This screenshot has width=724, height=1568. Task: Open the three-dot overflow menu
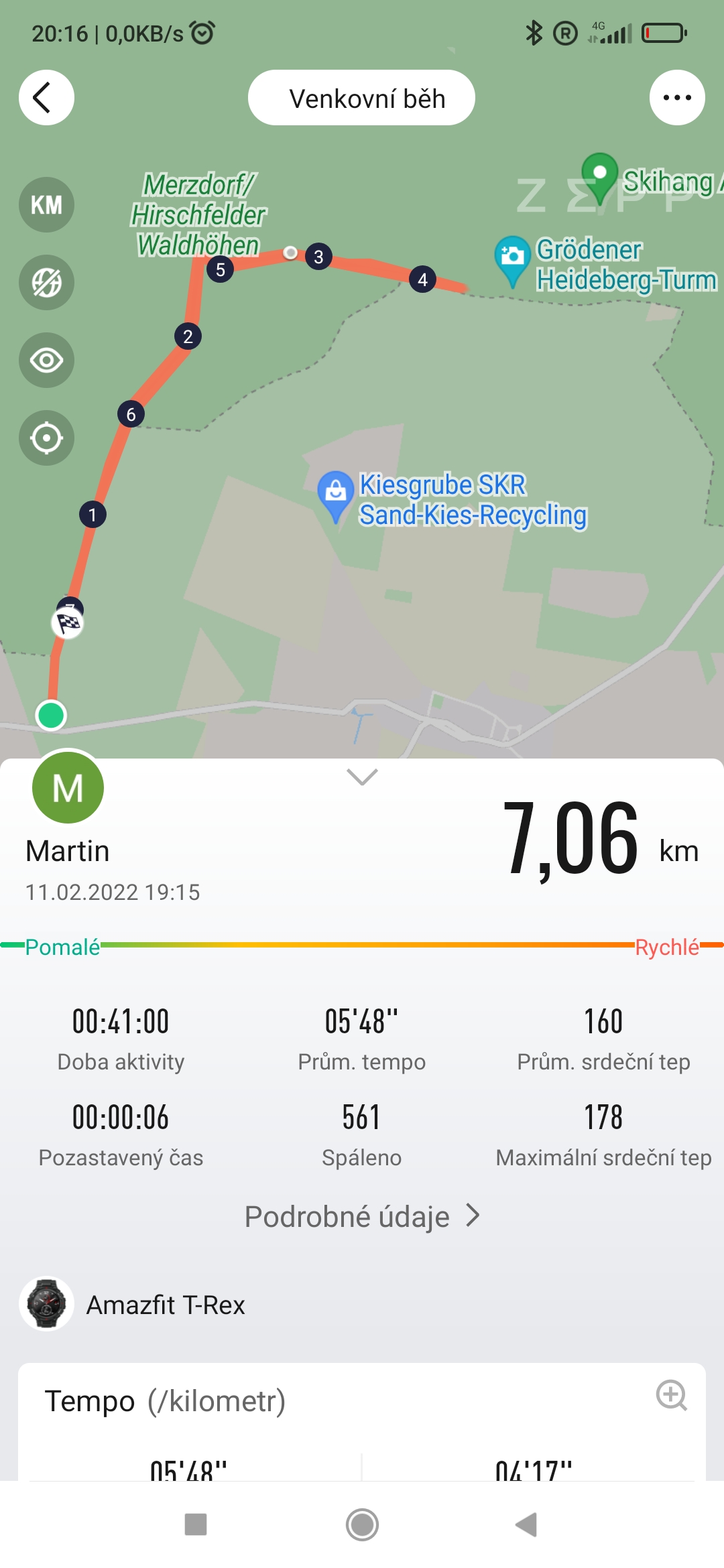(677, 98)
